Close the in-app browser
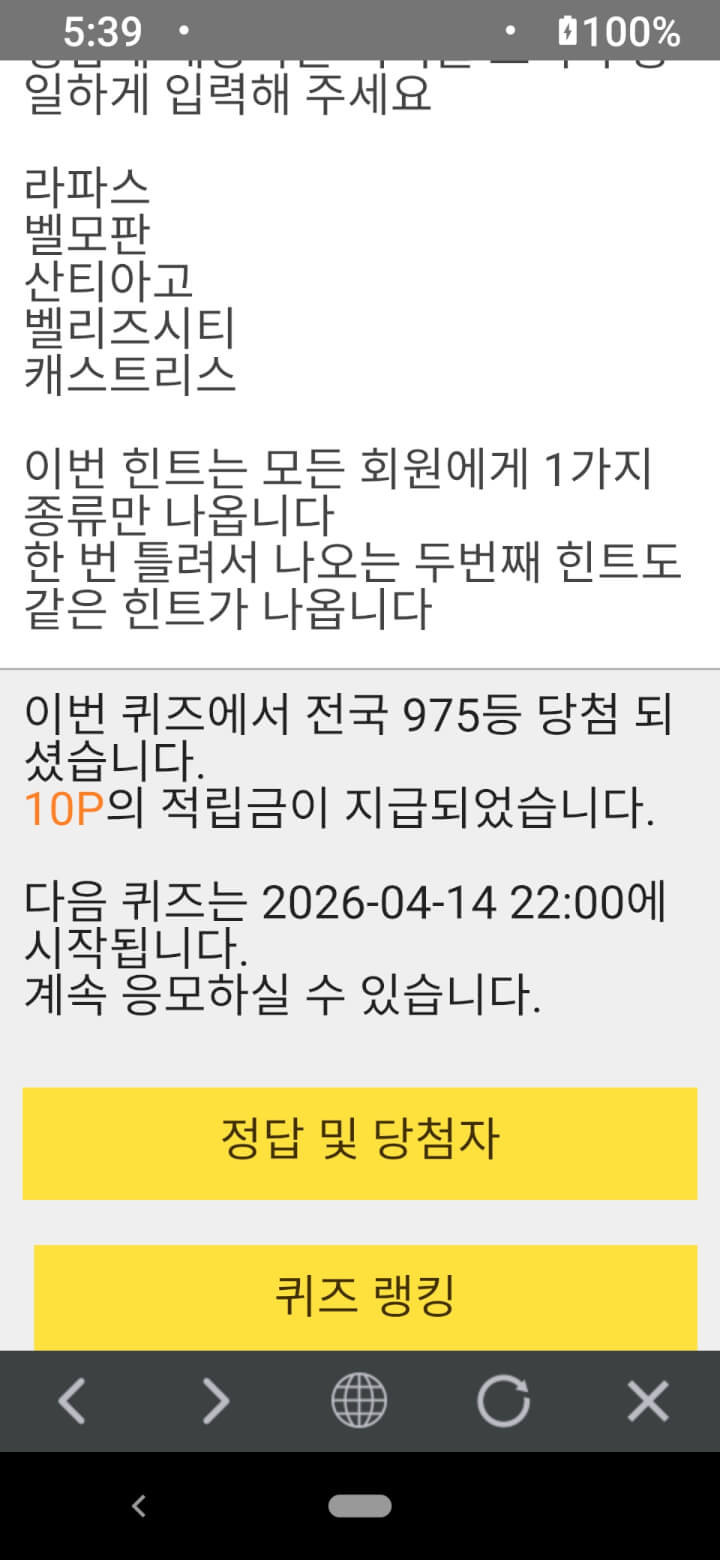The height and width of the screenshot is (1560, 720). click(x=647, y=1401)
